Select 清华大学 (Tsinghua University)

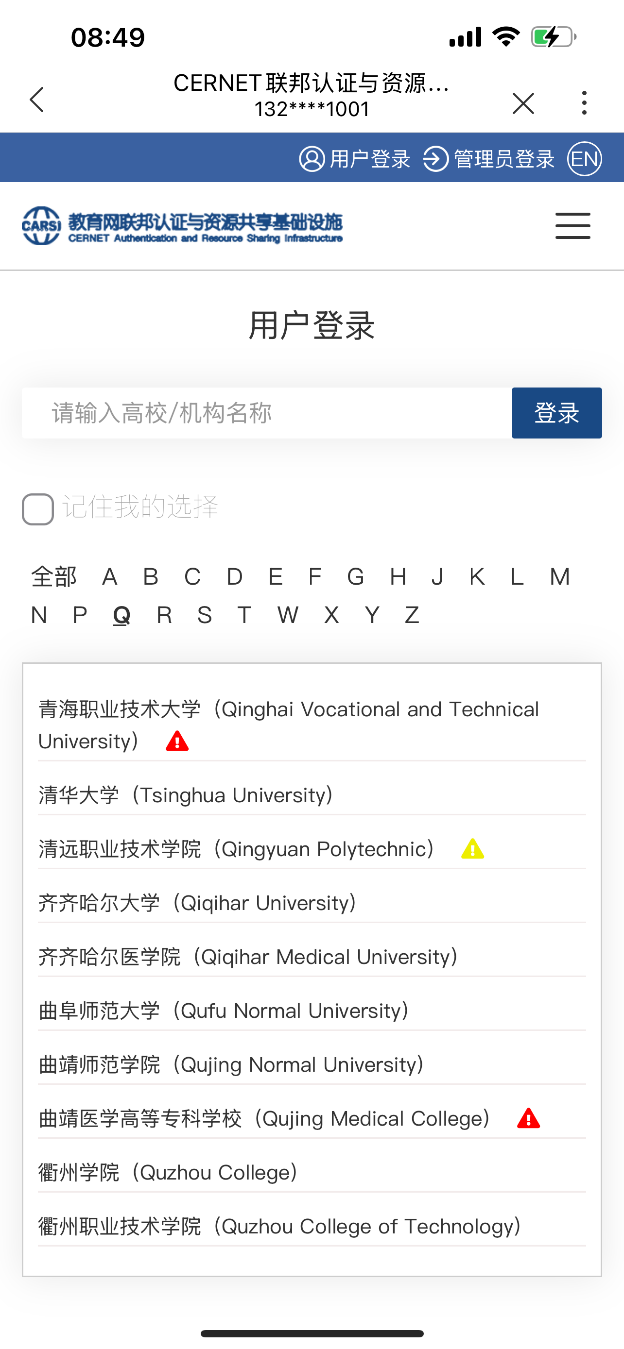tap(186, 795)
